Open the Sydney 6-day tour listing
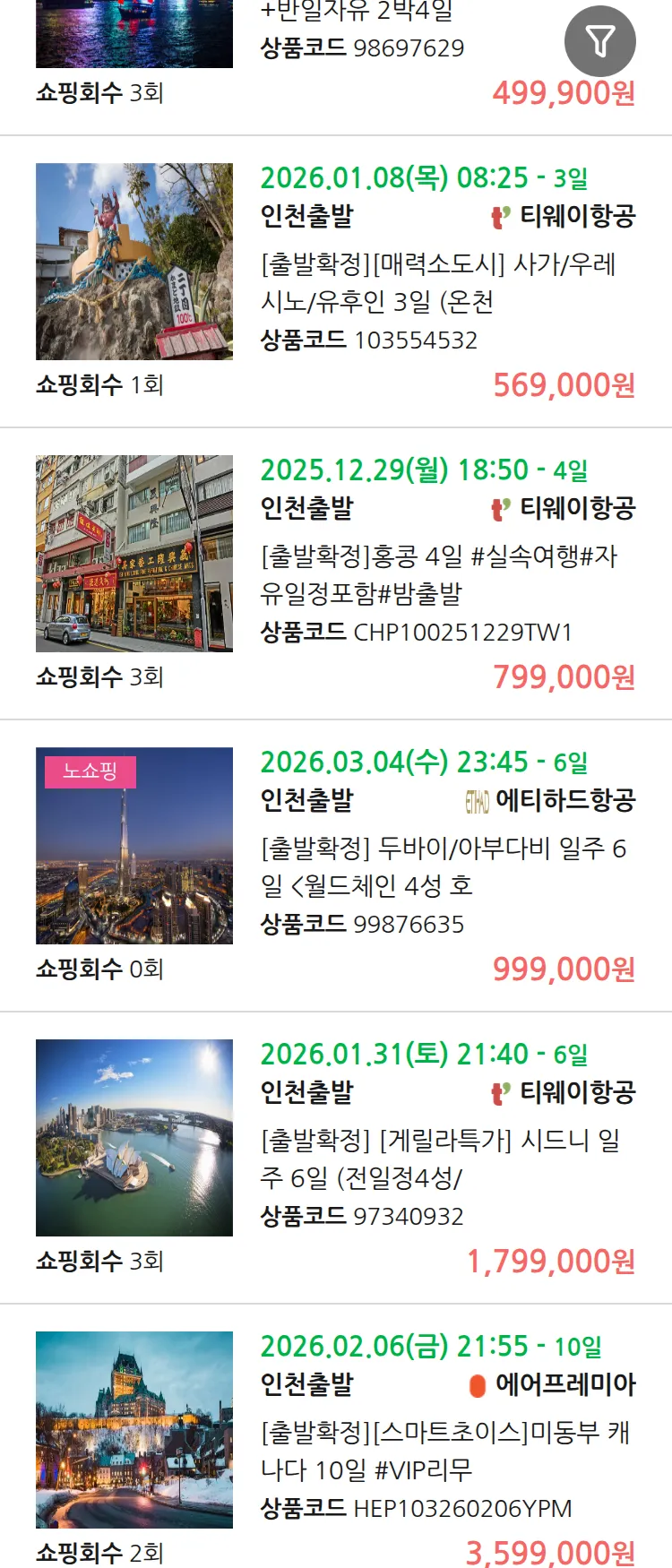Image resolution: width=672 pixels, height=1568 pixels. click(440, 1159)
